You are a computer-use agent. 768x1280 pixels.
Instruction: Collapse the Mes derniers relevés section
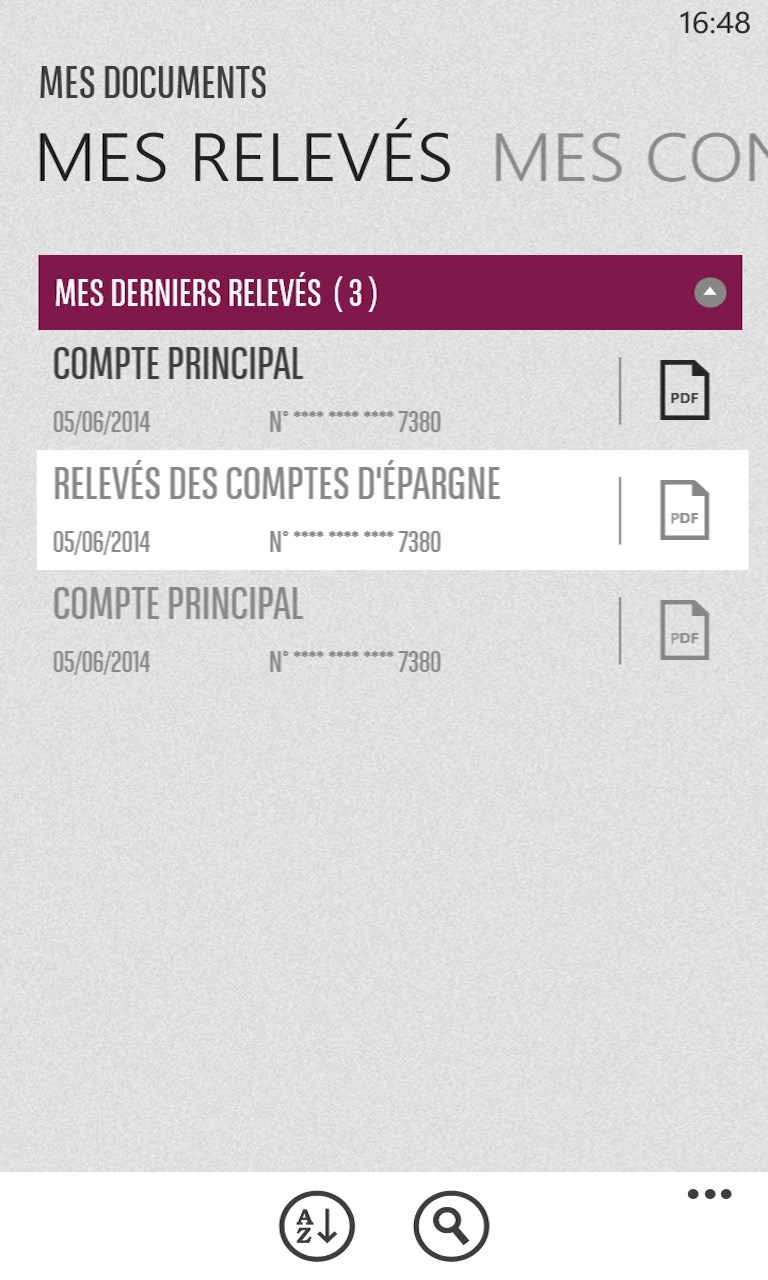click(710, 293)
